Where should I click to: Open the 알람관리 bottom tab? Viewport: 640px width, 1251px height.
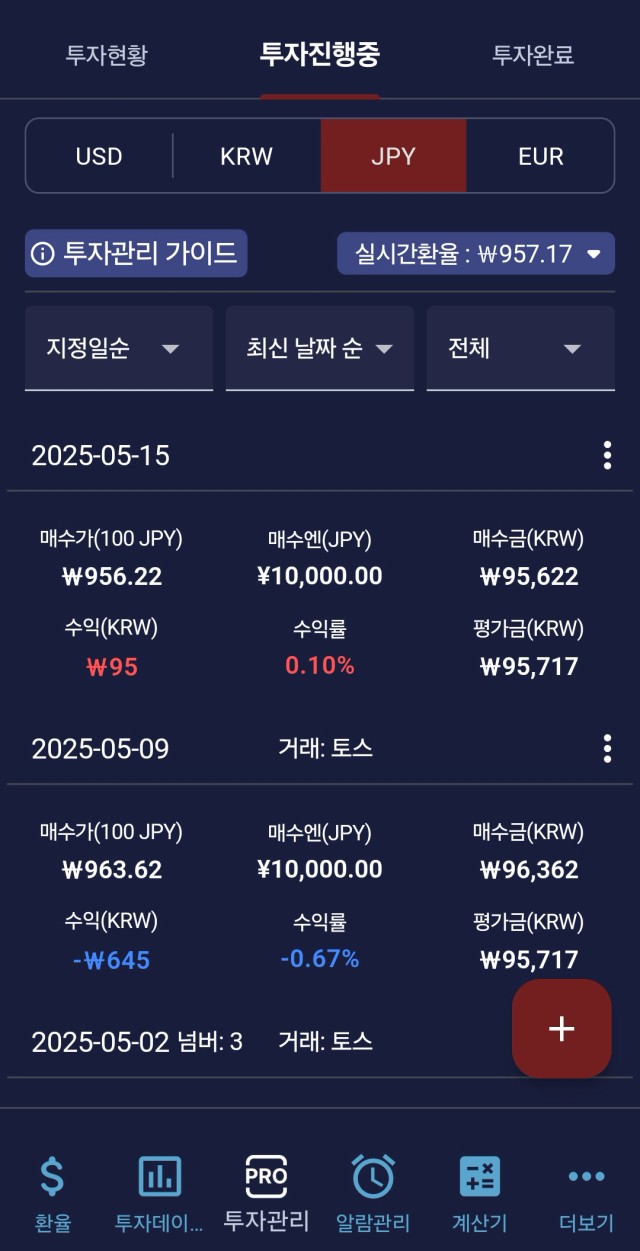point(373,1194)
